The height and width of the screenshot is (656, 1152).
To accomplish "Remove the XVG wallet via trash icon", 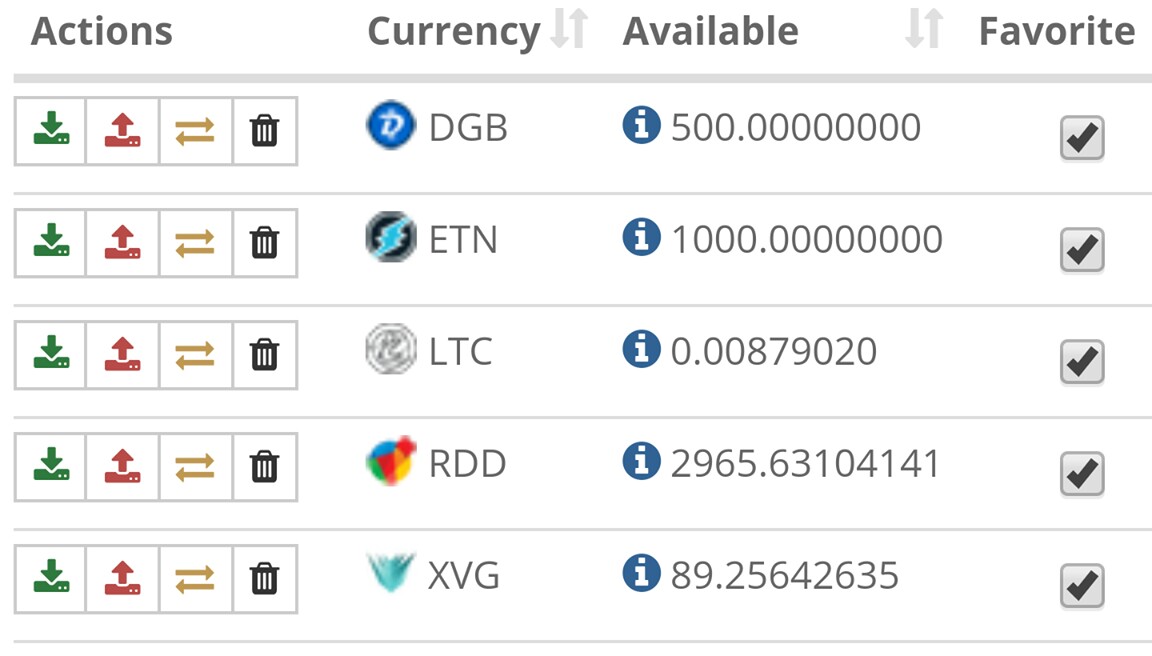I will click(x=265, y=578).
